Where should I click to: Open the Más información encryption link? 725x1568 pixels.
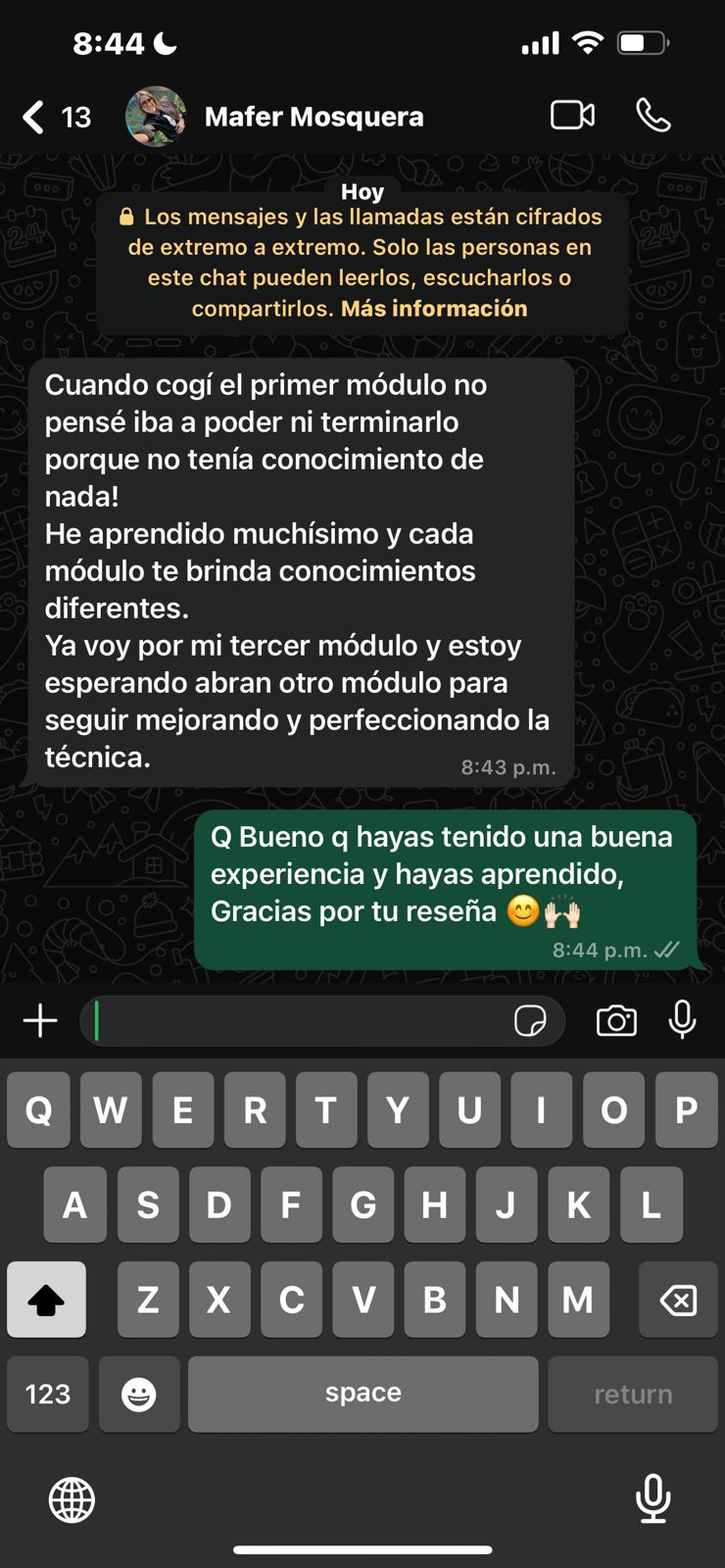click(x=434, y=309)
